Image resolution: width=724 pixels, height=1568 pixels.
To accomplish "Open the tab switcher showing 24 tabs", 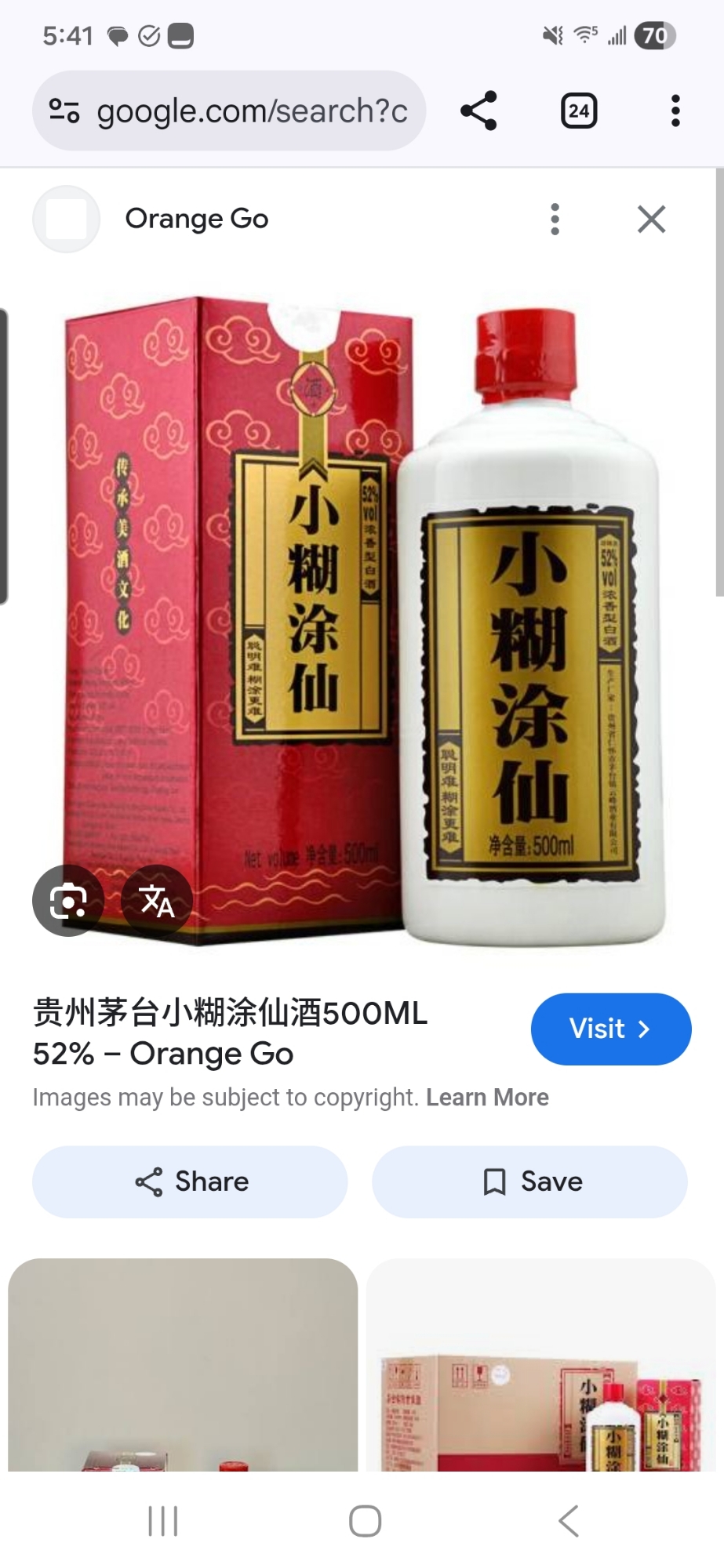I will (x=579, y=111).
